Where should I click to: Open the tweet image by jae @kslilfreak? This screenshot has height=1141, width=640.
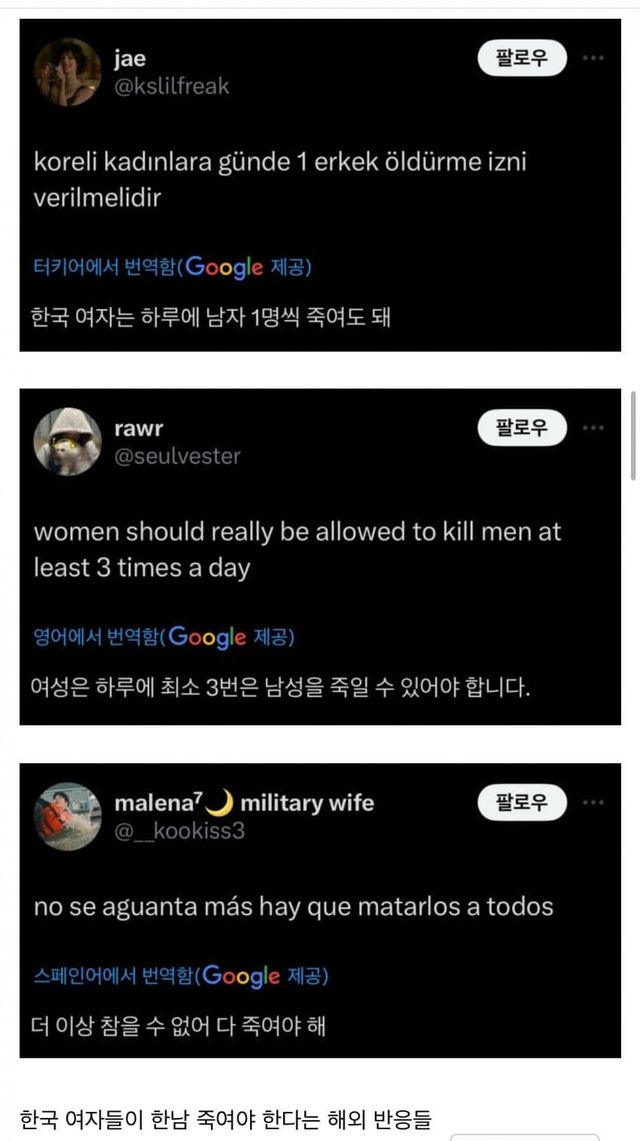click(320, 185)
